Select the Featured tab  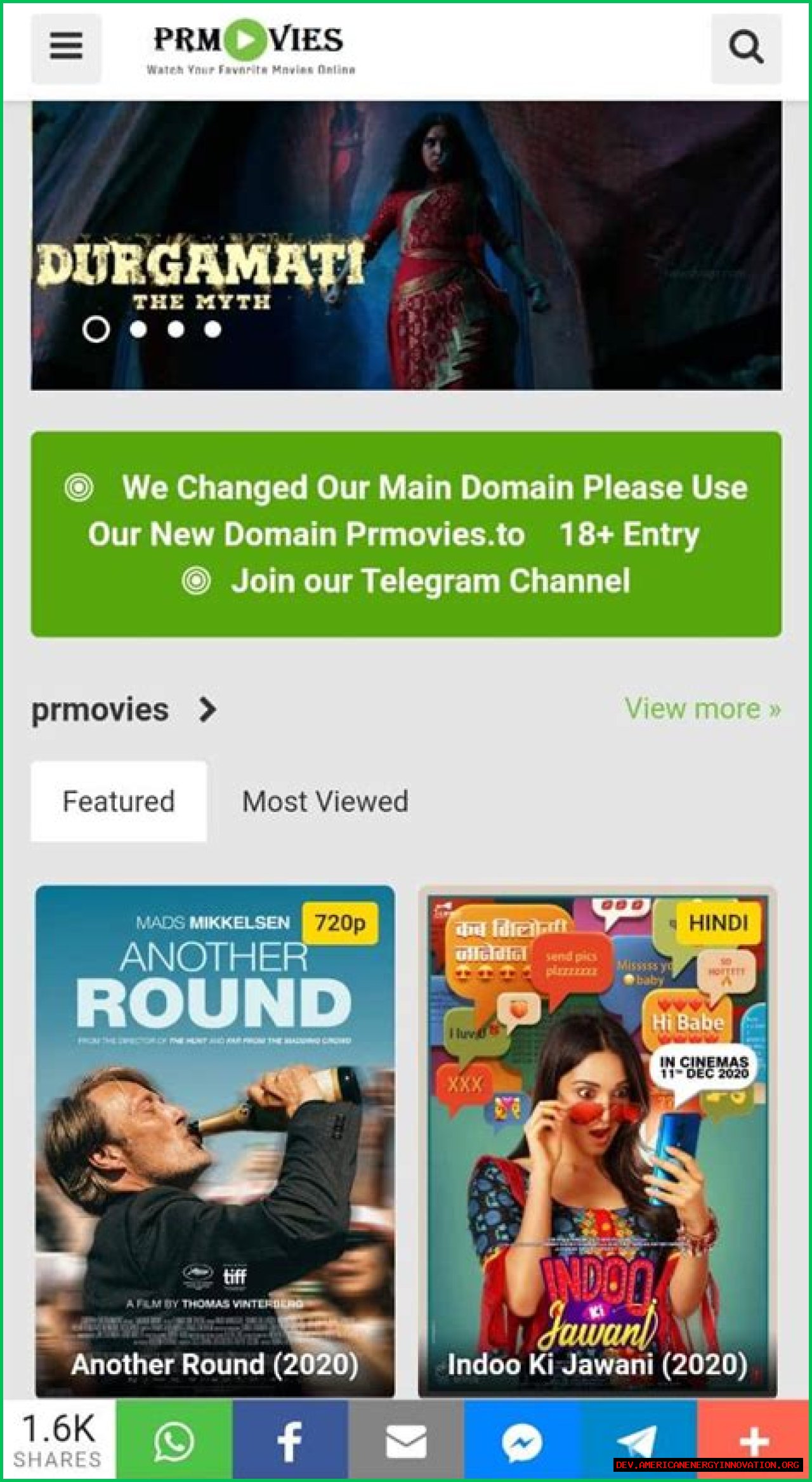pyautogui.click(x=119, y=801)
